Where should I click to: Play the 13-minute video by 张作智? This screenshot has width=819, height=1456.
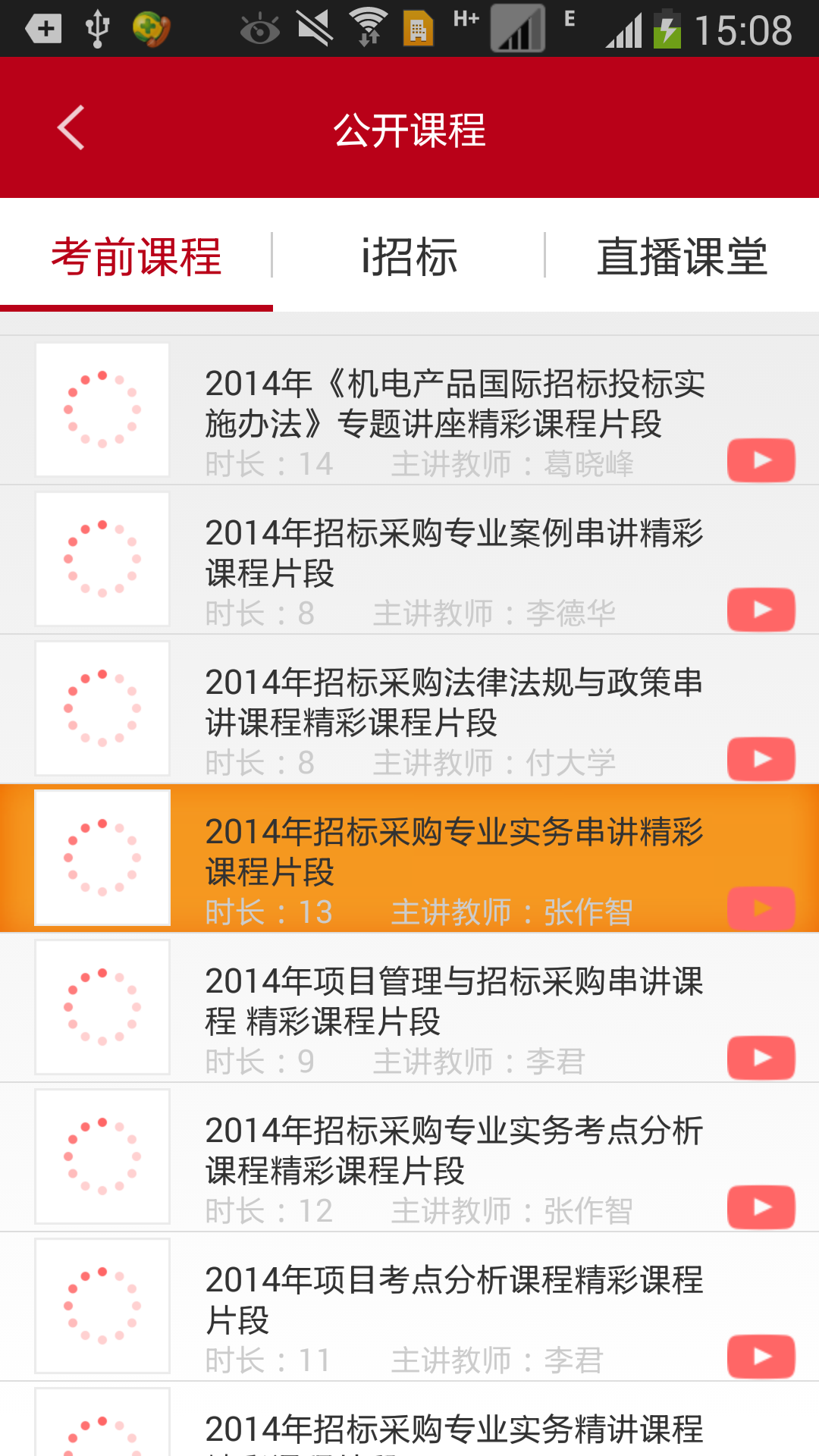pos(761,908)
